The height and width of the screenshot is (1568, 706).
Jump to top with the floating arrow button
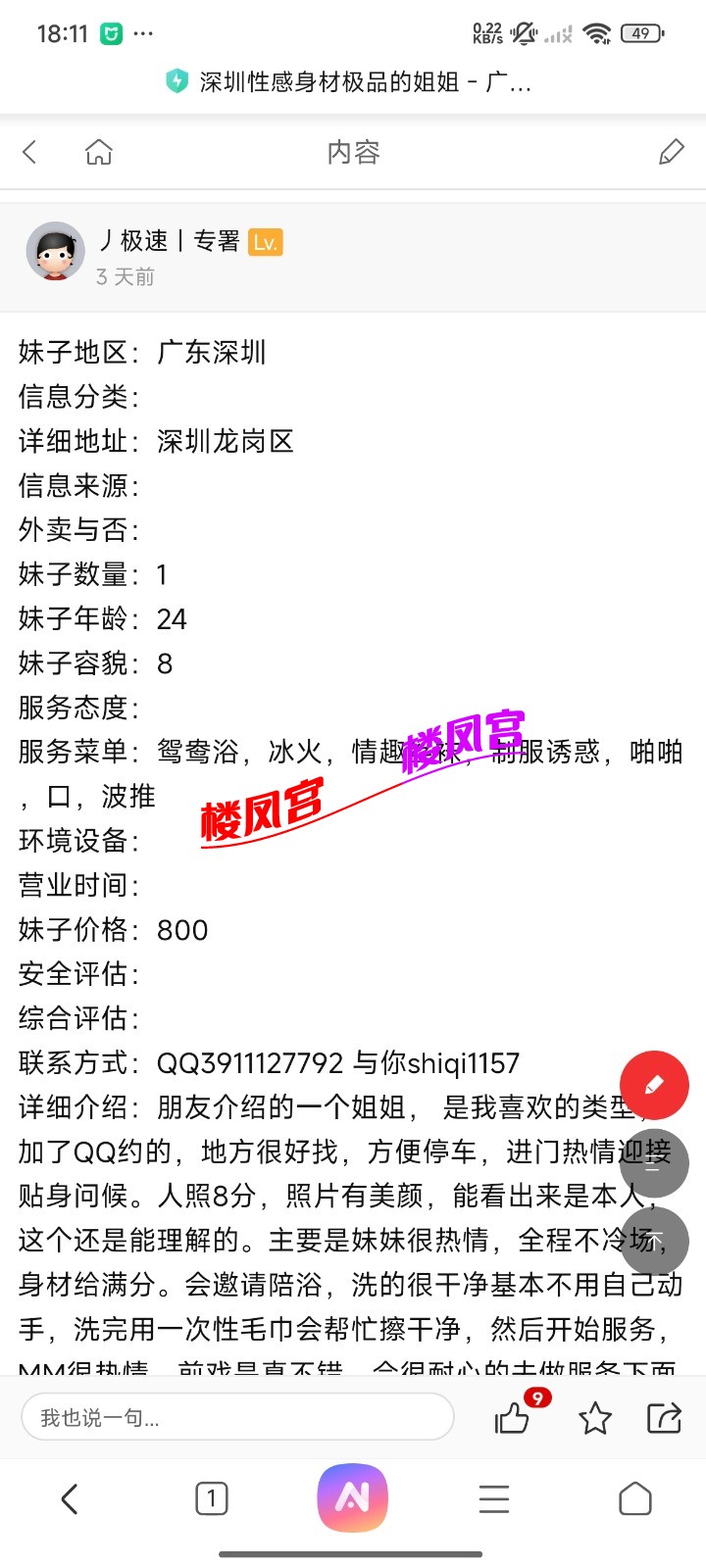pyautogui.click(x=654, y=1242)
